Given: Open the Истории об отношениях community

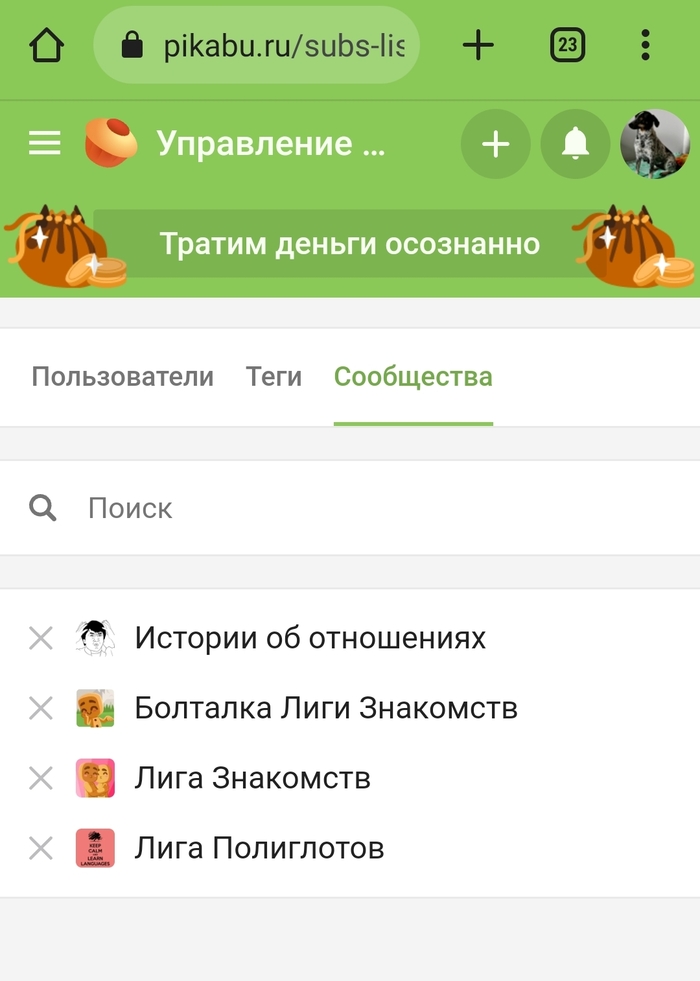Looking at the screenshot, I should click(x=310, y=638).
